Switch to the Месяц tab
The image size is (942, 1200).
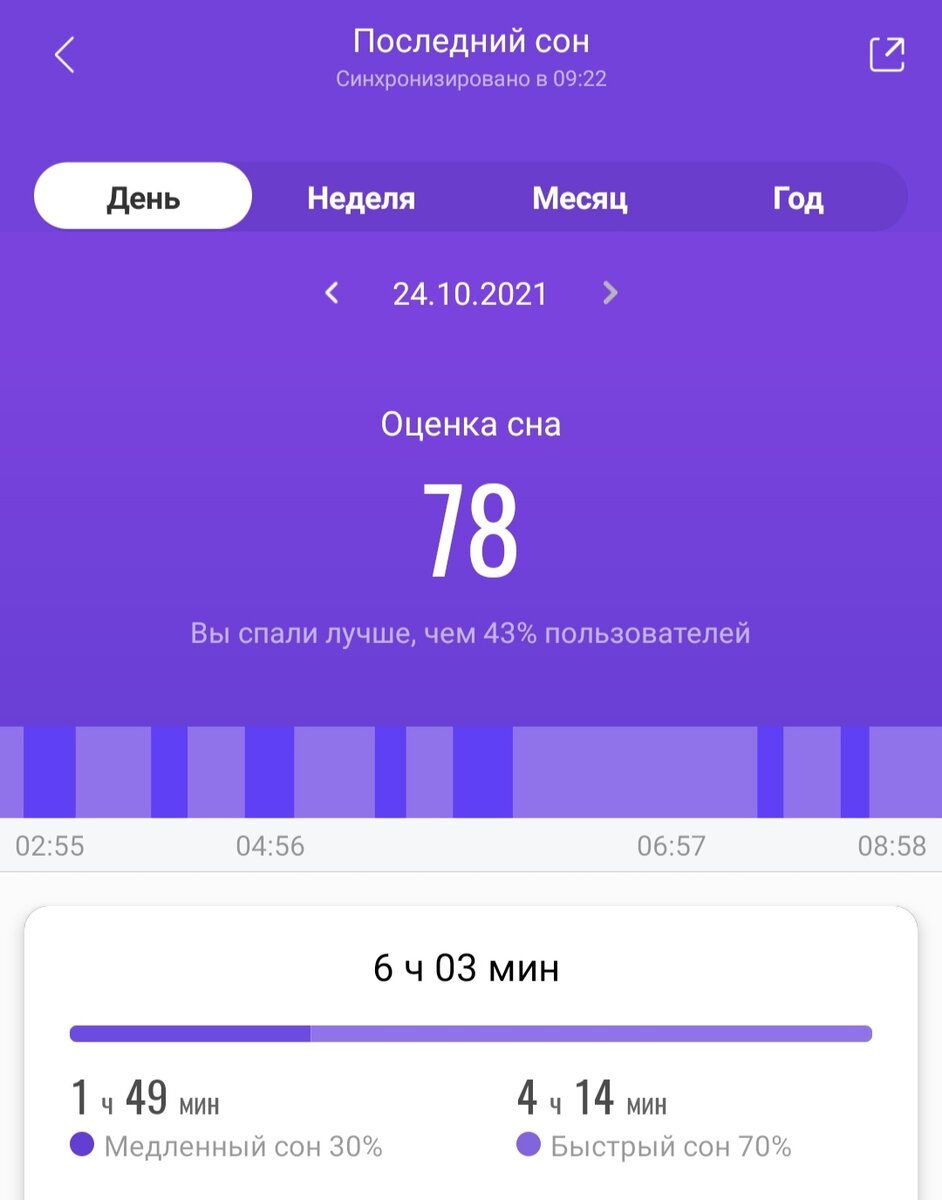pos(580,197)
